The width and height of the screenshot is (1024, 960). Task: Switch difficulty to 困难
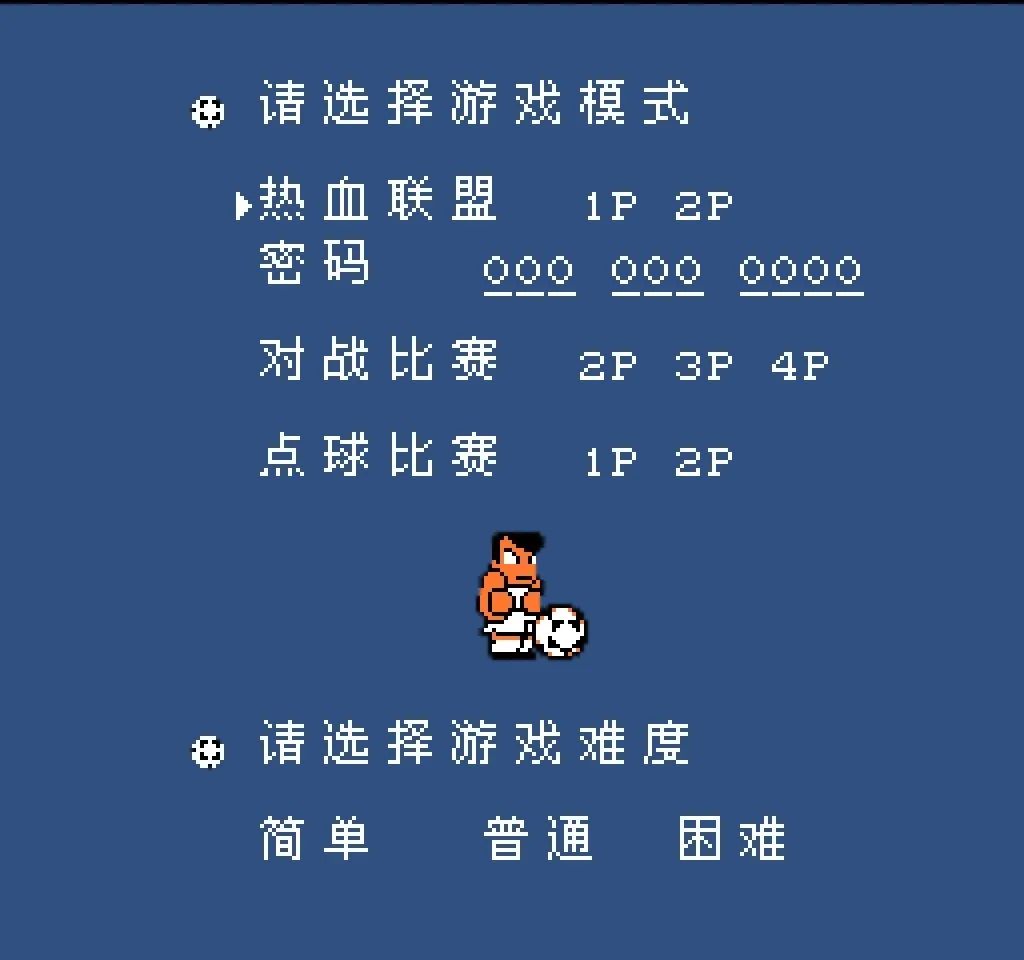click(731, 839)
